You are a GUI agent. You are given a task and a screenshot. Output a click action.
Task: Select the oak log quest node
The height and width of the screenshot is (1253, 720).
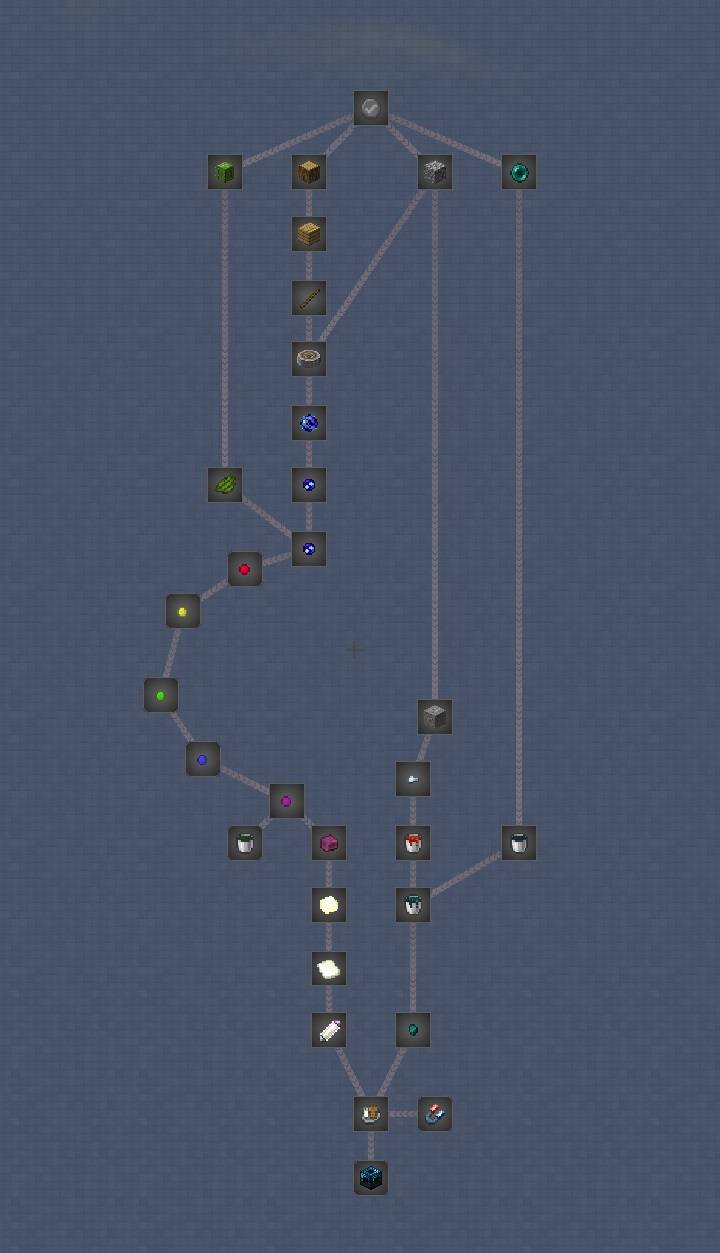click(309, 172)
